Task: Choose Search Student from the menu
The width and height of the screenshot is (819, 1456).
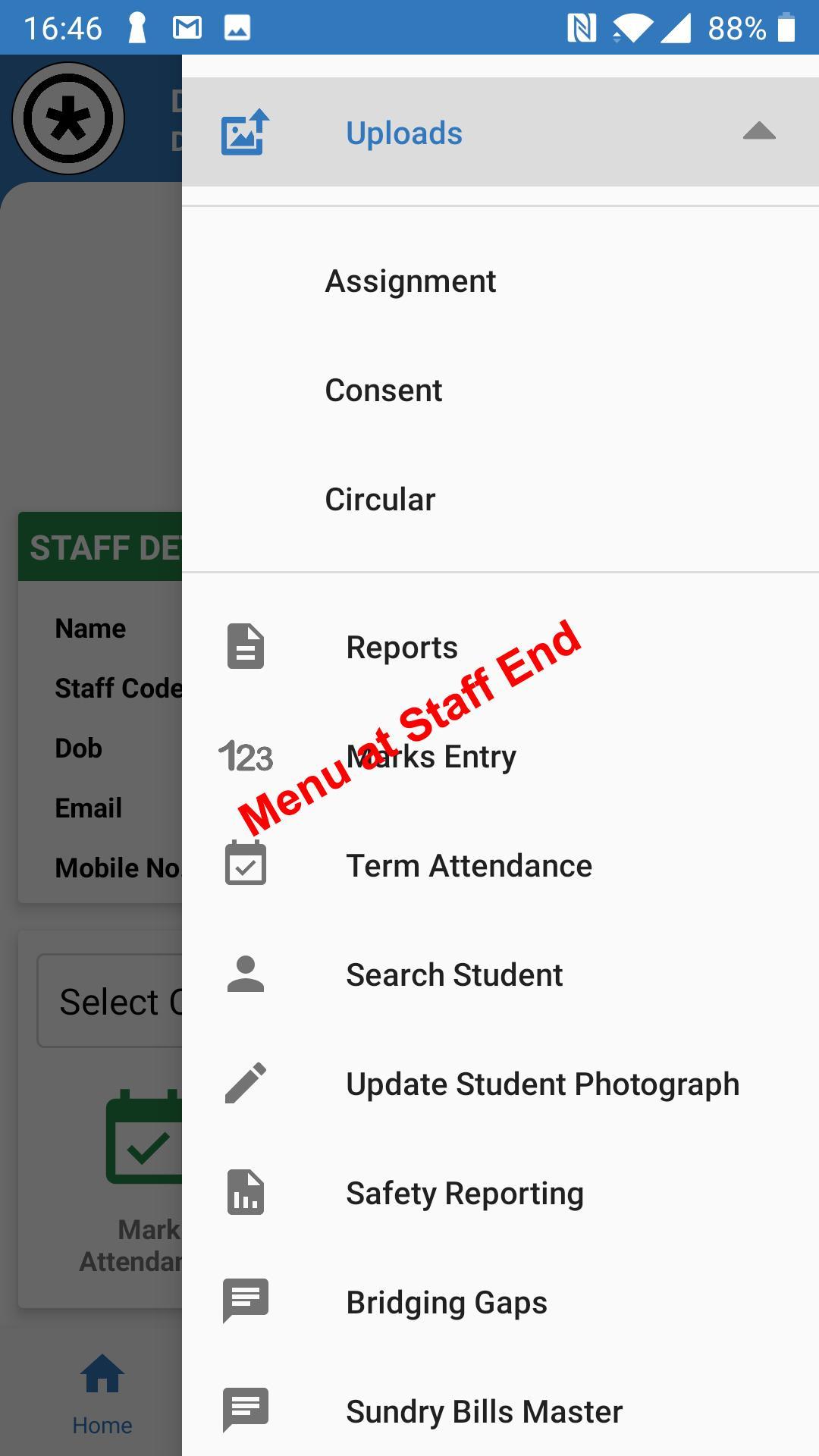Action: coord(454,975)
